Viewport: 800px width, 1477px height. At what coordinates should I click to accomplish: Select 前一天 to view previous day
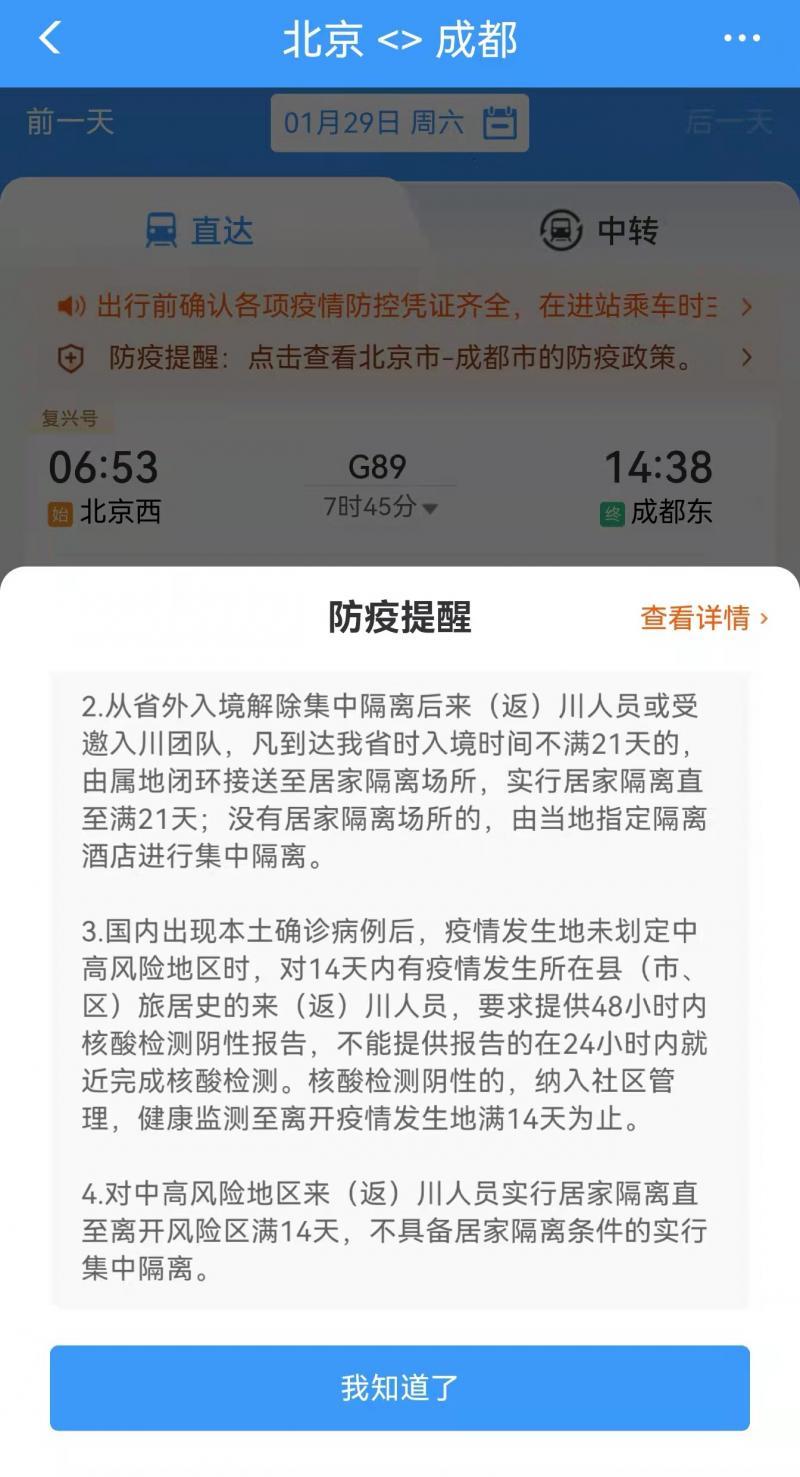(70, 123)
